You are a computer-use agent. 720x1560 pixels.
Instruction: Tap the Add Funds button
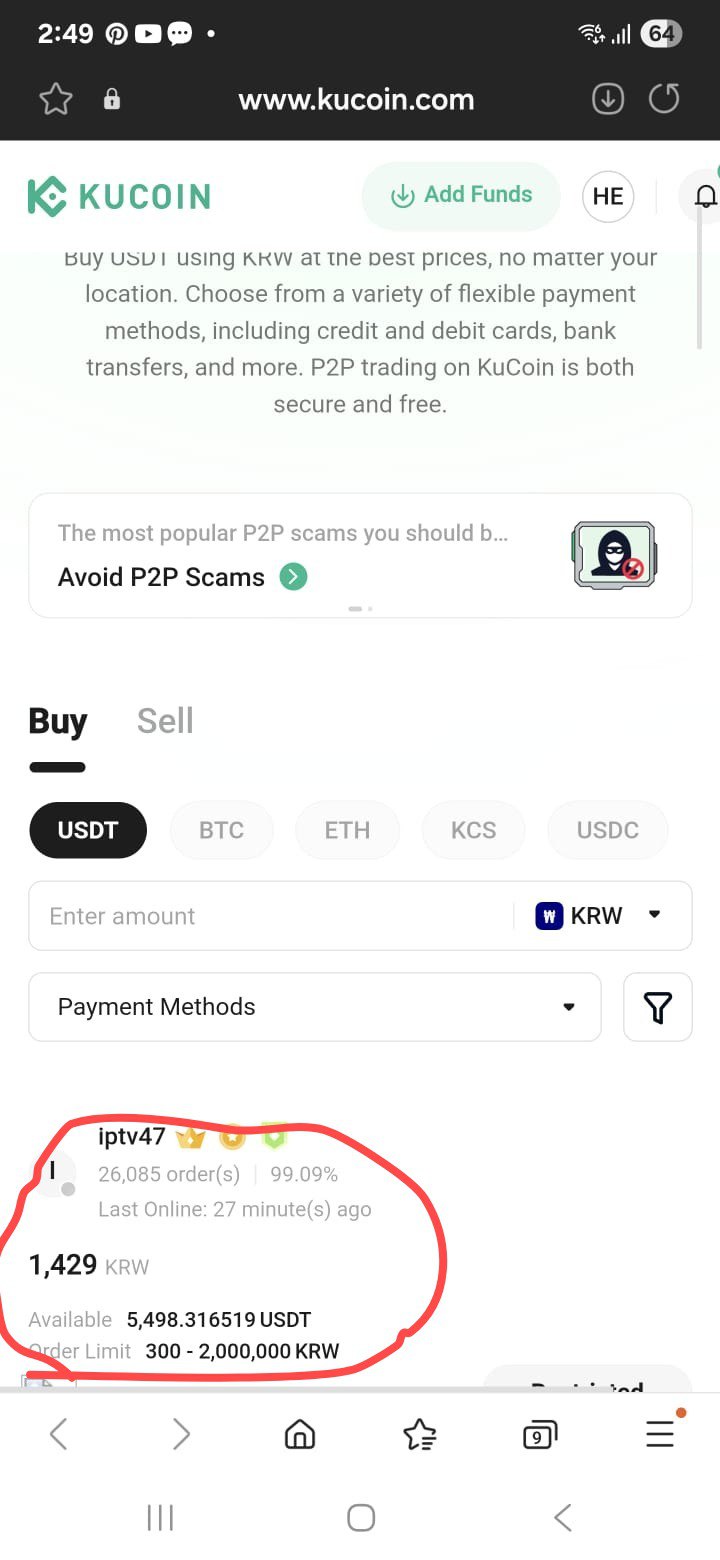point(461,196)
